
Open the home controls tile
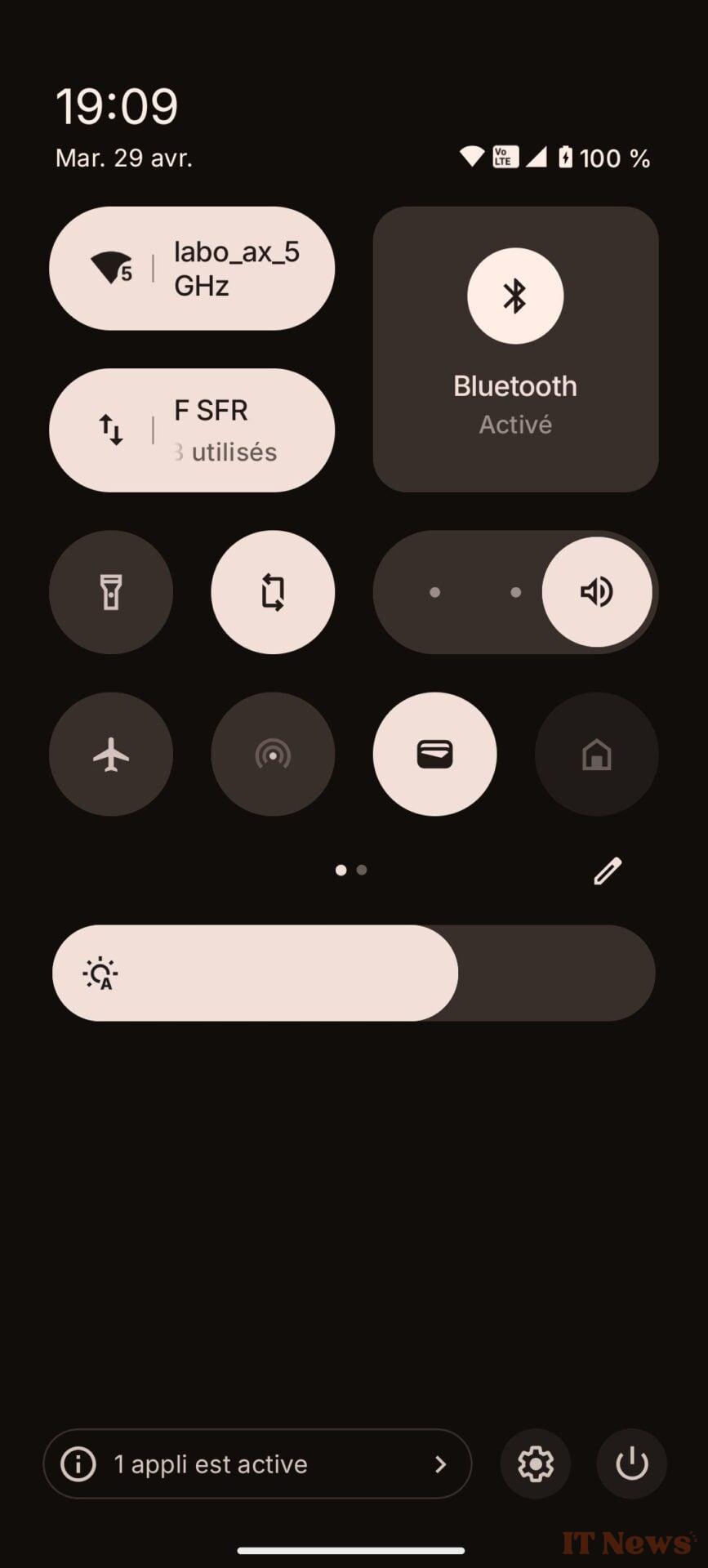click(597, 754)
